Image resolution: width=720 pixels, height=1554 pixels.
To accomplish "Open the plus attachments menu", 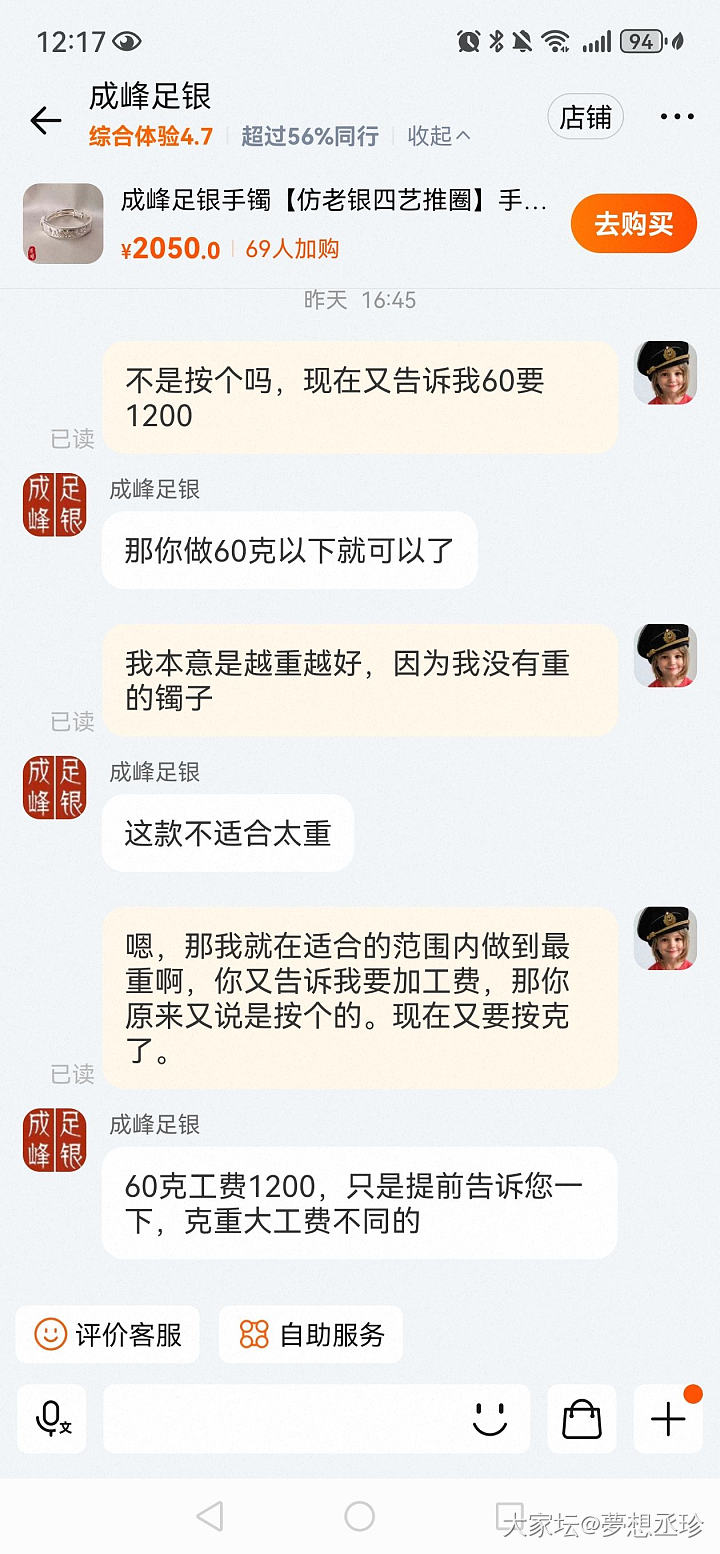I will click(668, 1418).
